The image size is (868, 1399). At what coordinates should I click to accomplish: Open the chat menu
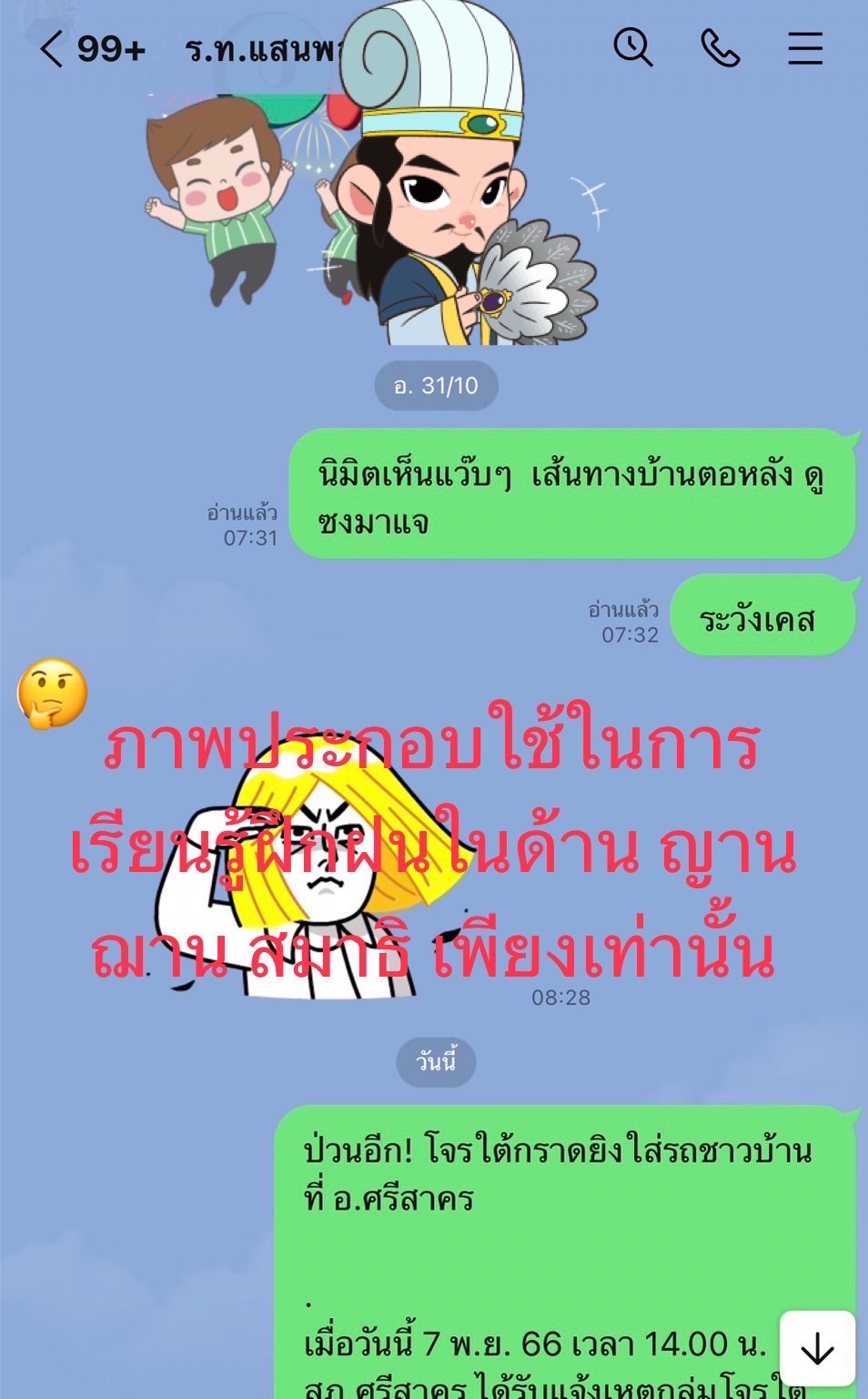(805, 48)
